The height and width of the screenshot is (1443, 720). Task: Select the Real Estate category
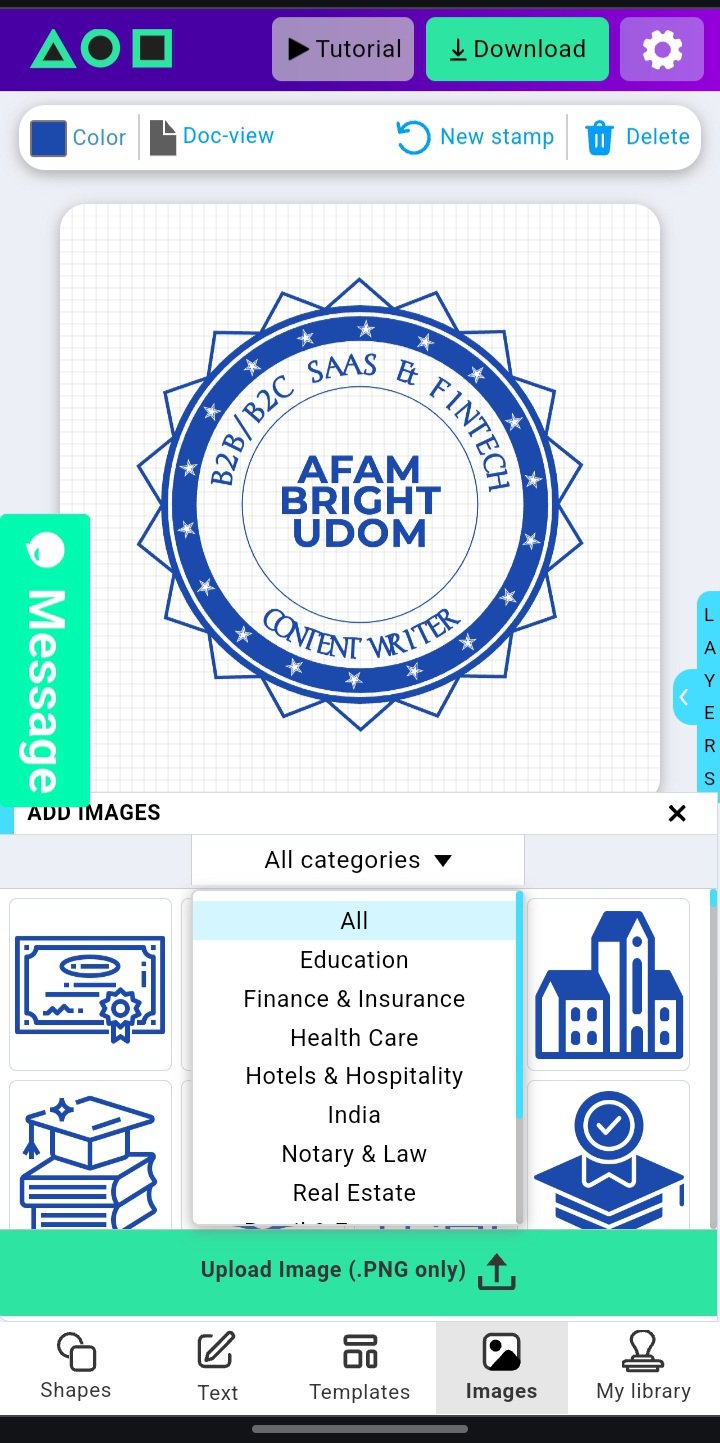pos(354,1193)
